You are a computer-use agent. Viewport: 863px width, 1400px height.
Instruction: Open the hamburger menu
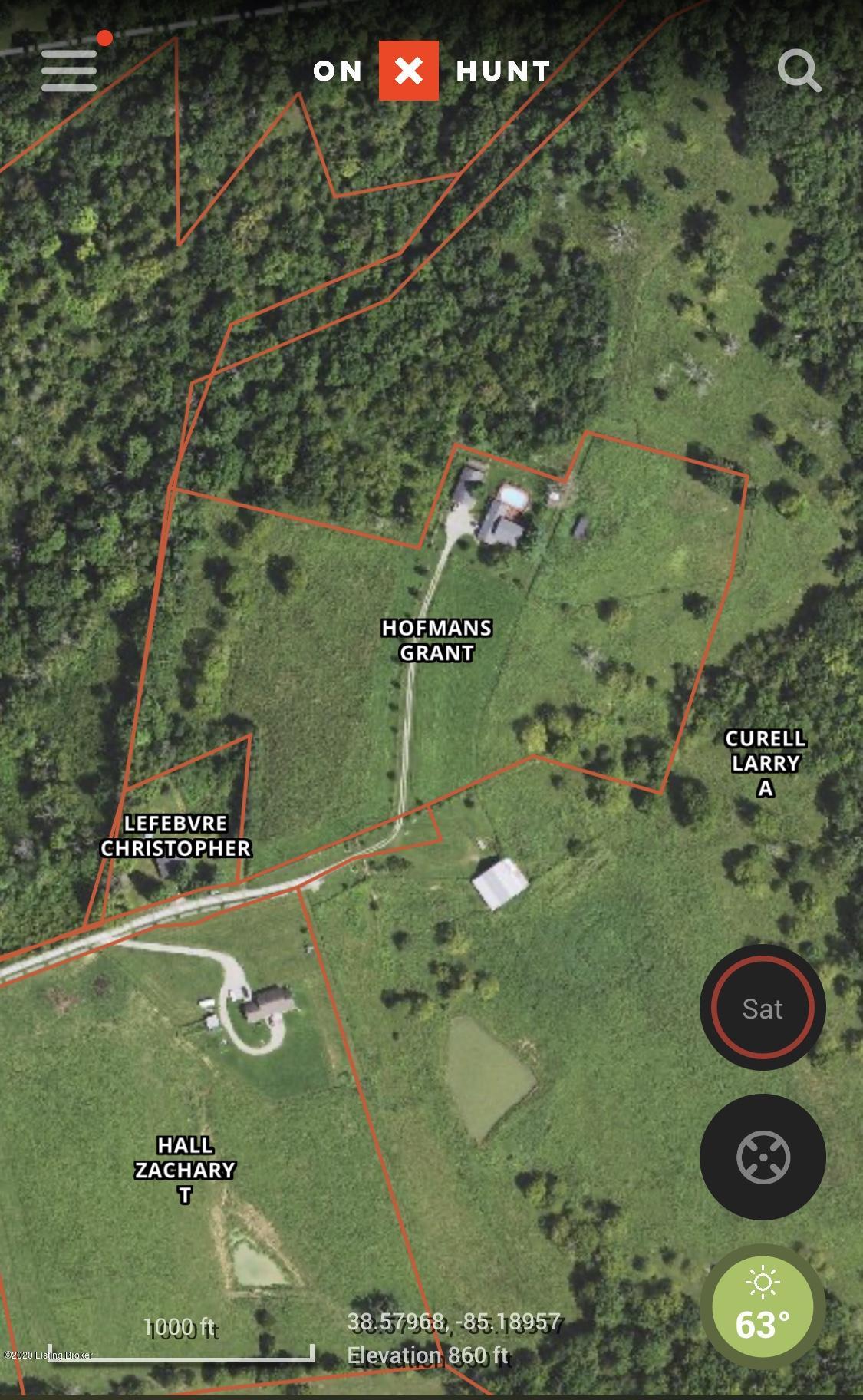point(69,71)
